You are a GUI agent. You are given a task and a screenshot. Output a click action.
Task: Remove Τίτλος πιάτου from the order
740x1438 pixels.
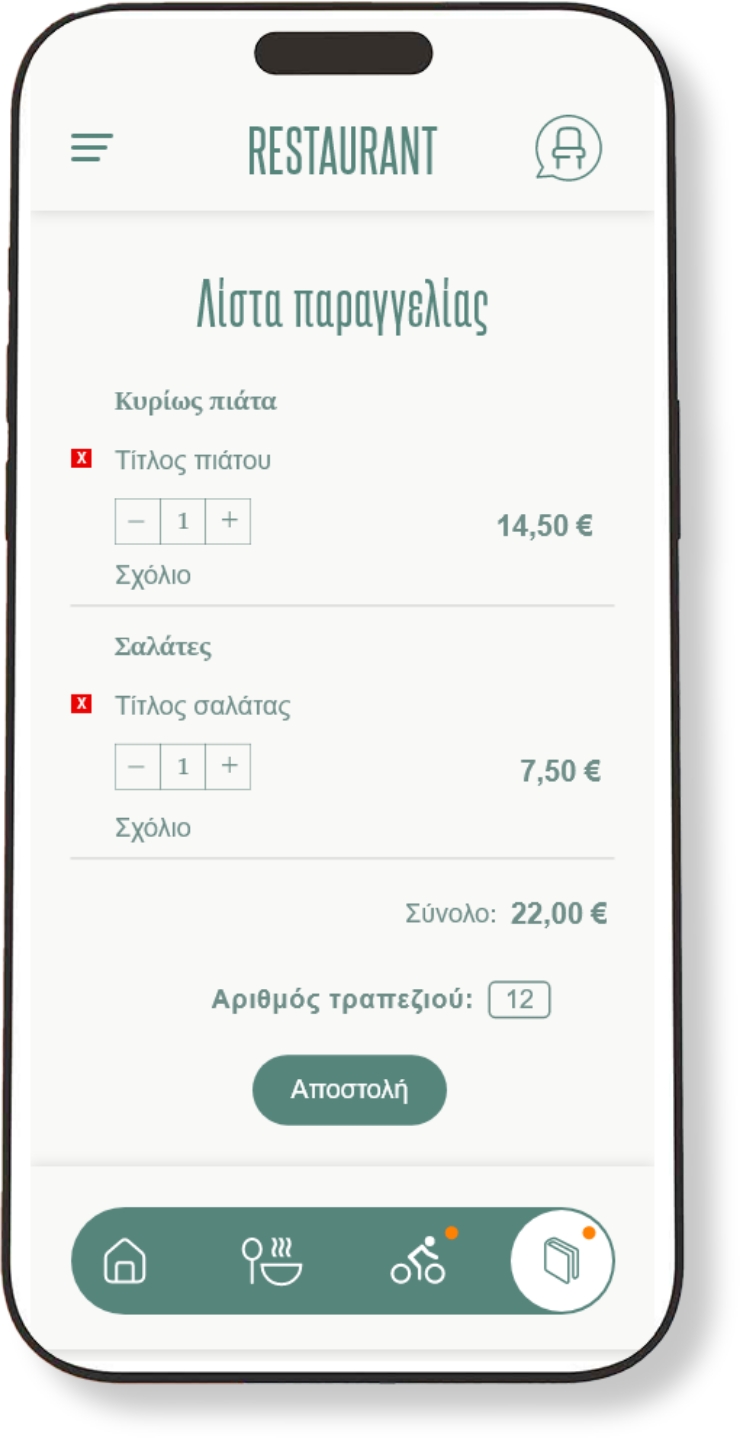81,459
